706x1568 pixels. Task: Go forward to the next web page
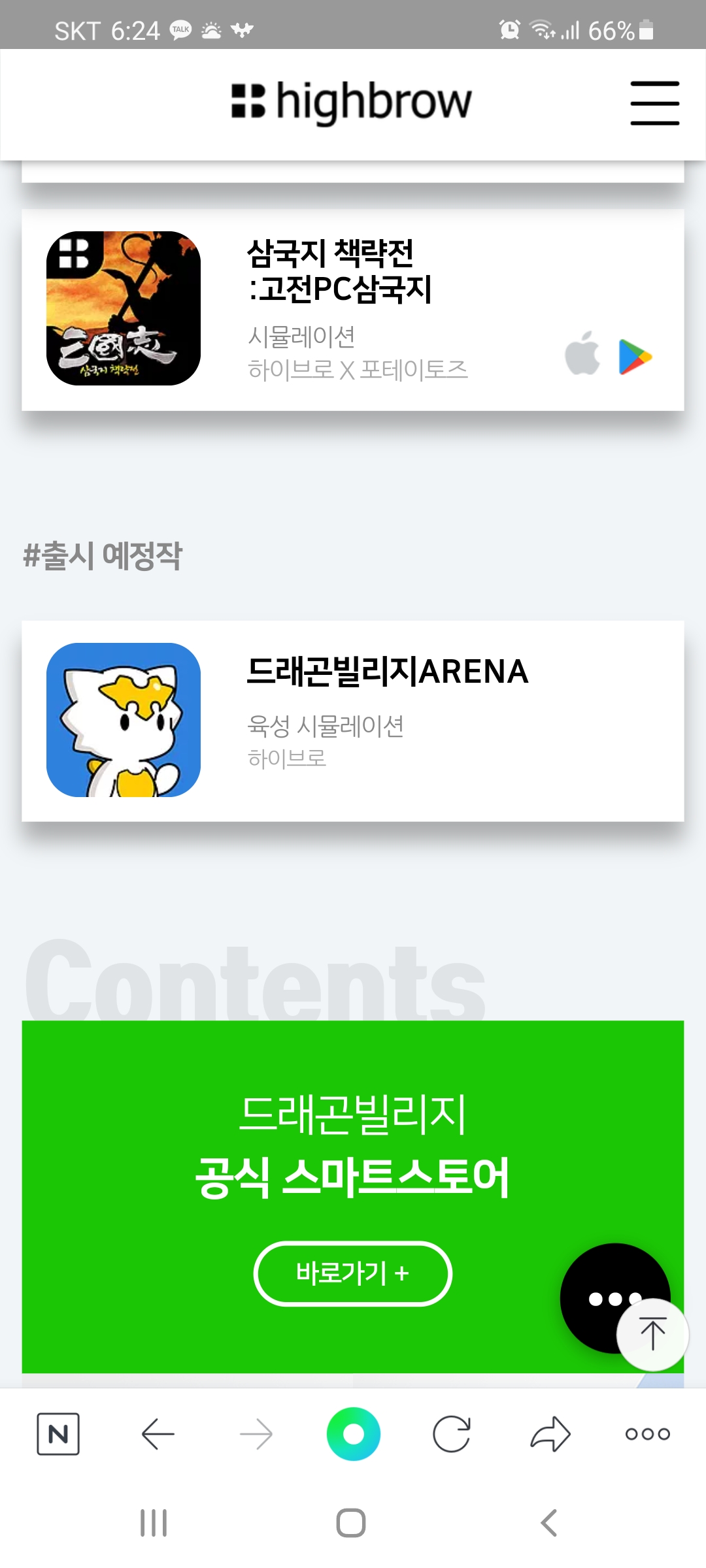click(256, 1434)
